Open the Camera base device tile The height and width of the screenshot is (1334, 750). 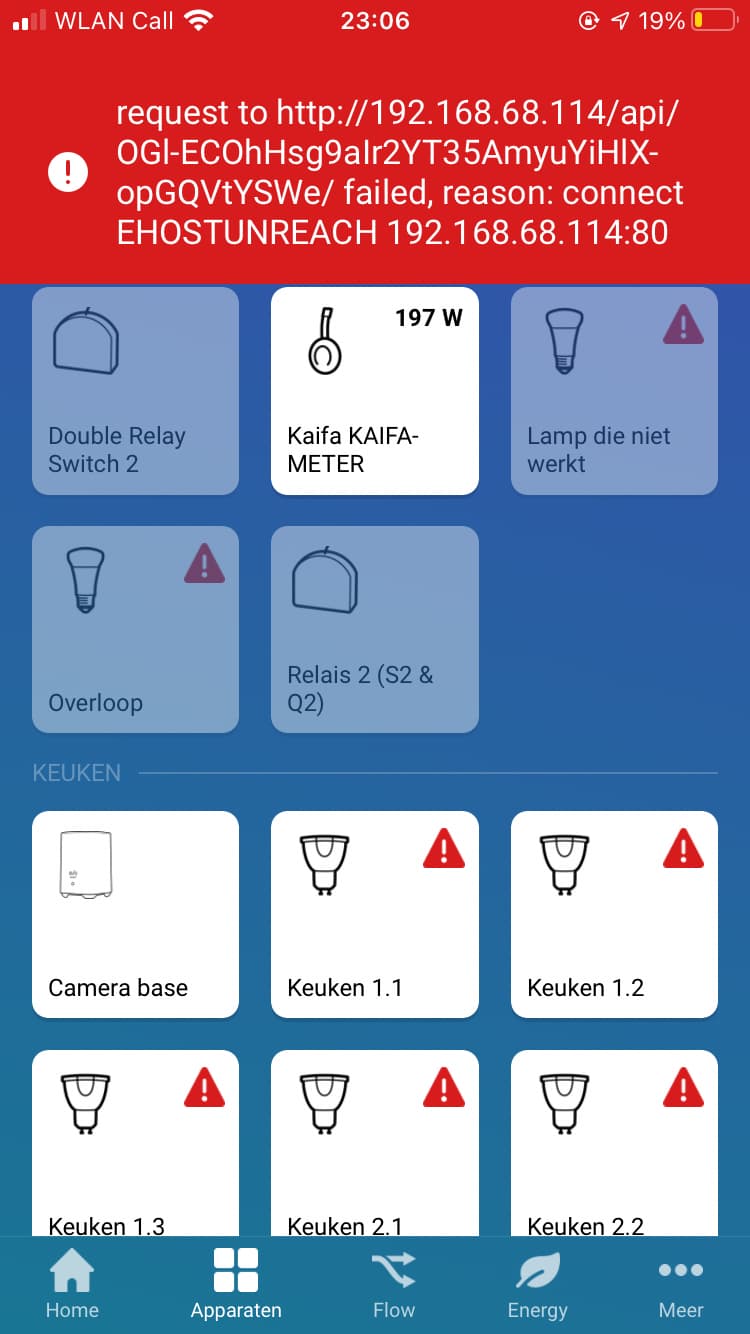[135, 914]
